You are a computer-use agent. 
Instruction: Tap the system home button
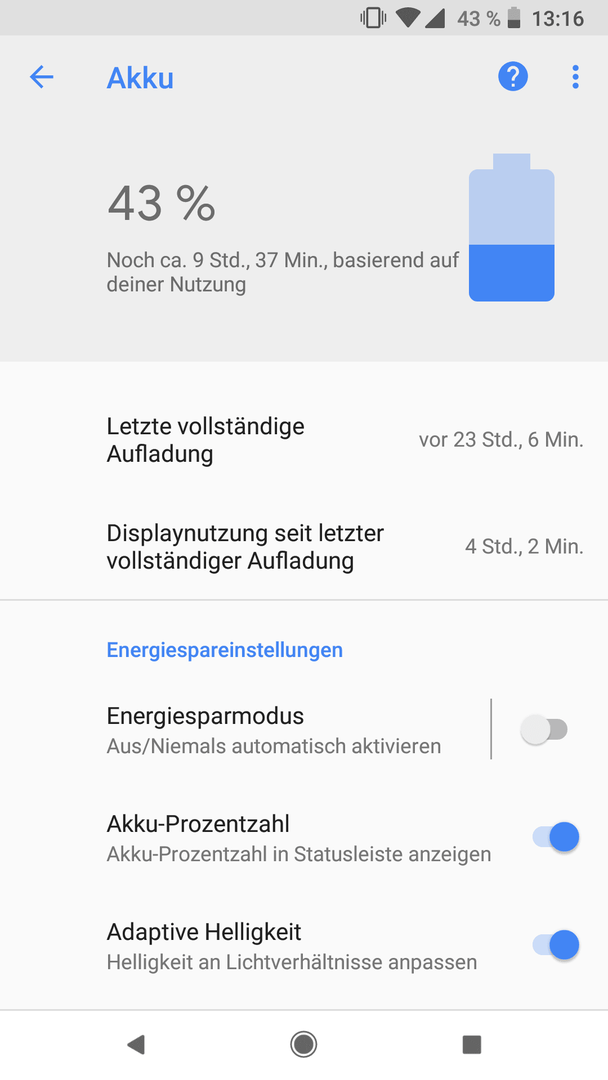304,1044
